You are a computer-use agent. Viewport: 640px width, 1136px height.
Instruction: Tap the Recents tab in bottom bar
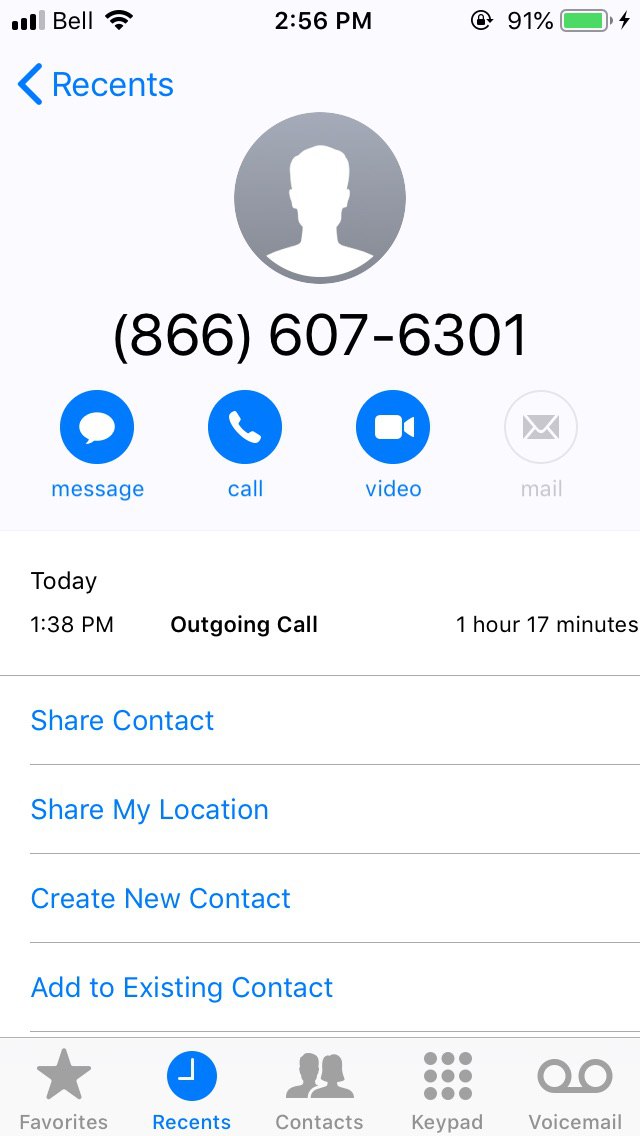coord(191,1088)
